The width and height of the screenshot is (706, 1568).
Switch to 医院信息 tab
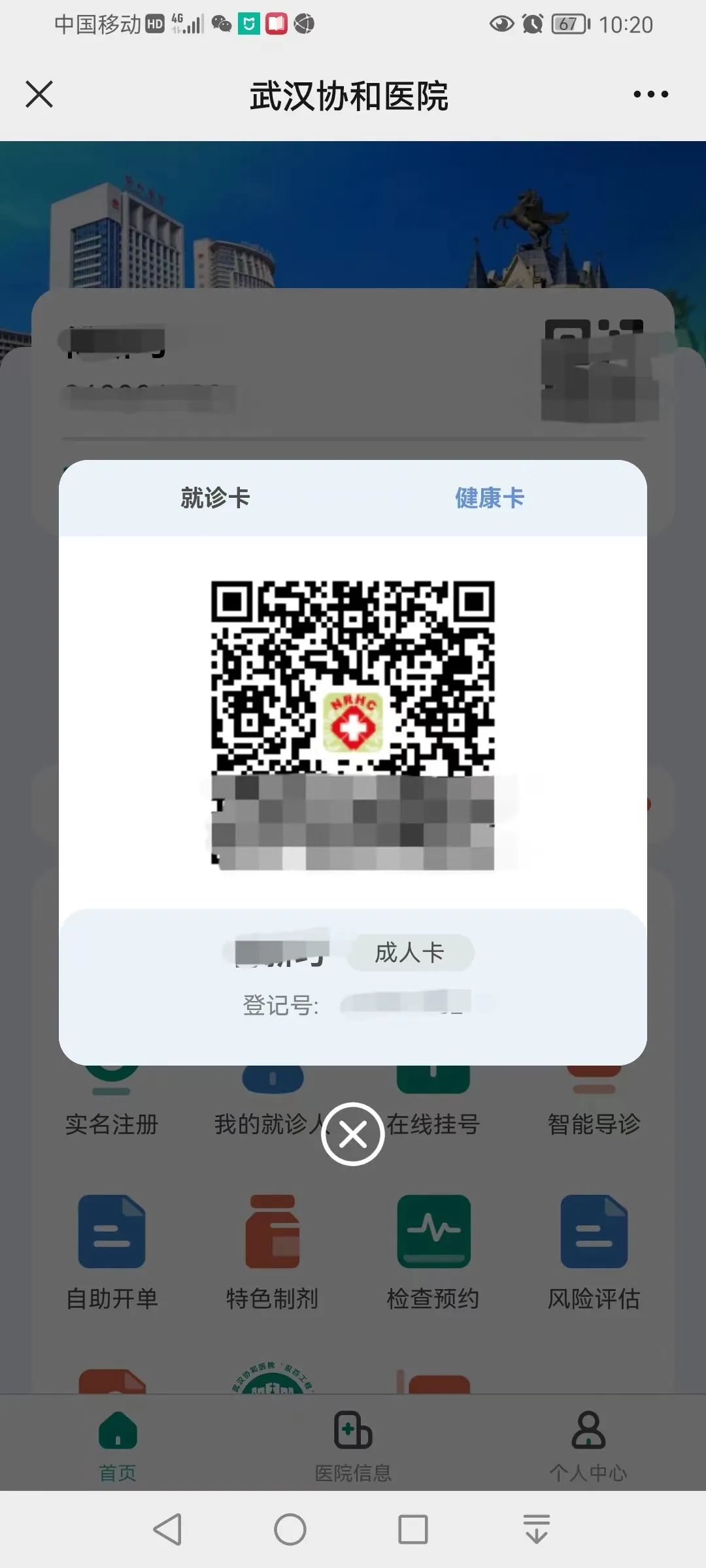(x=353, y=1445)
